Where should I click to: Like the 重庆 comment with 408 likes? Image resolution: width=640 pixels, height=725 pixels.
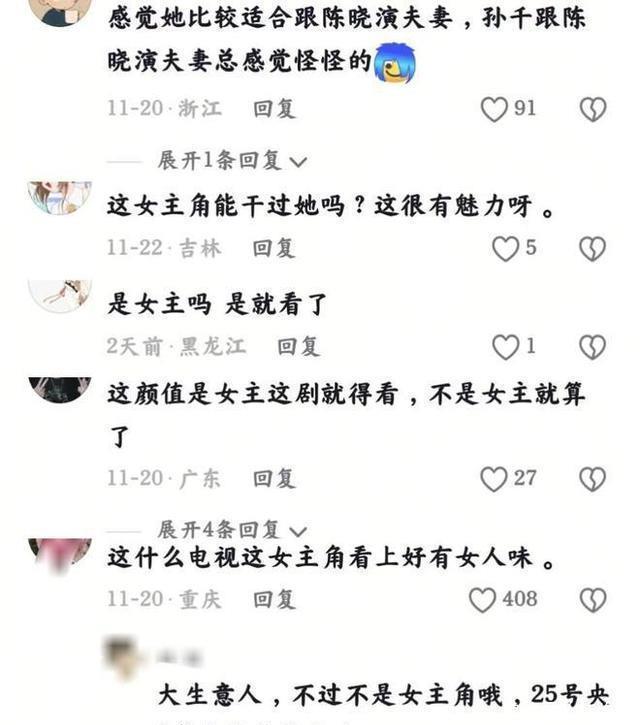[x=483, y=599]
